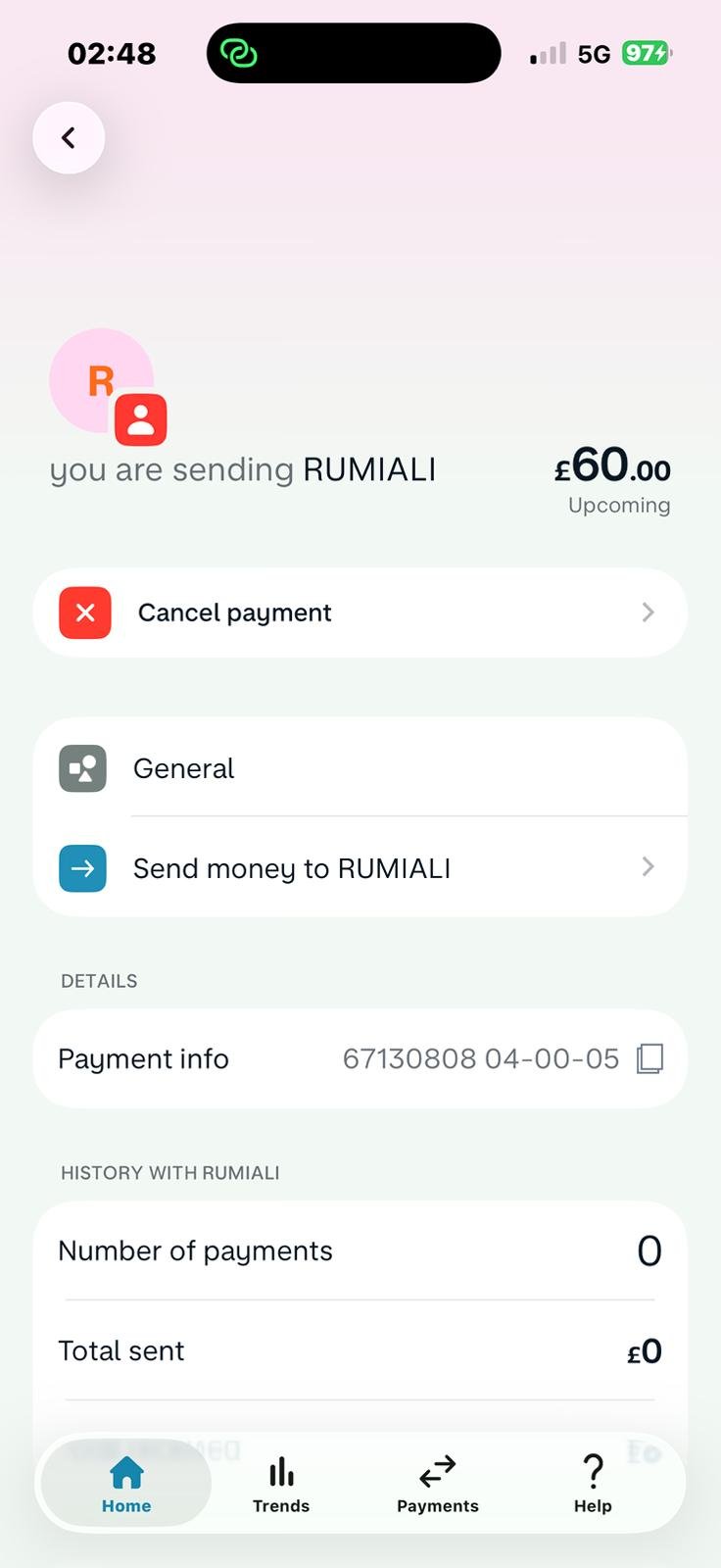
Task: Tap RUMIALI's profile avatar
Action: [x=102, y=381]
